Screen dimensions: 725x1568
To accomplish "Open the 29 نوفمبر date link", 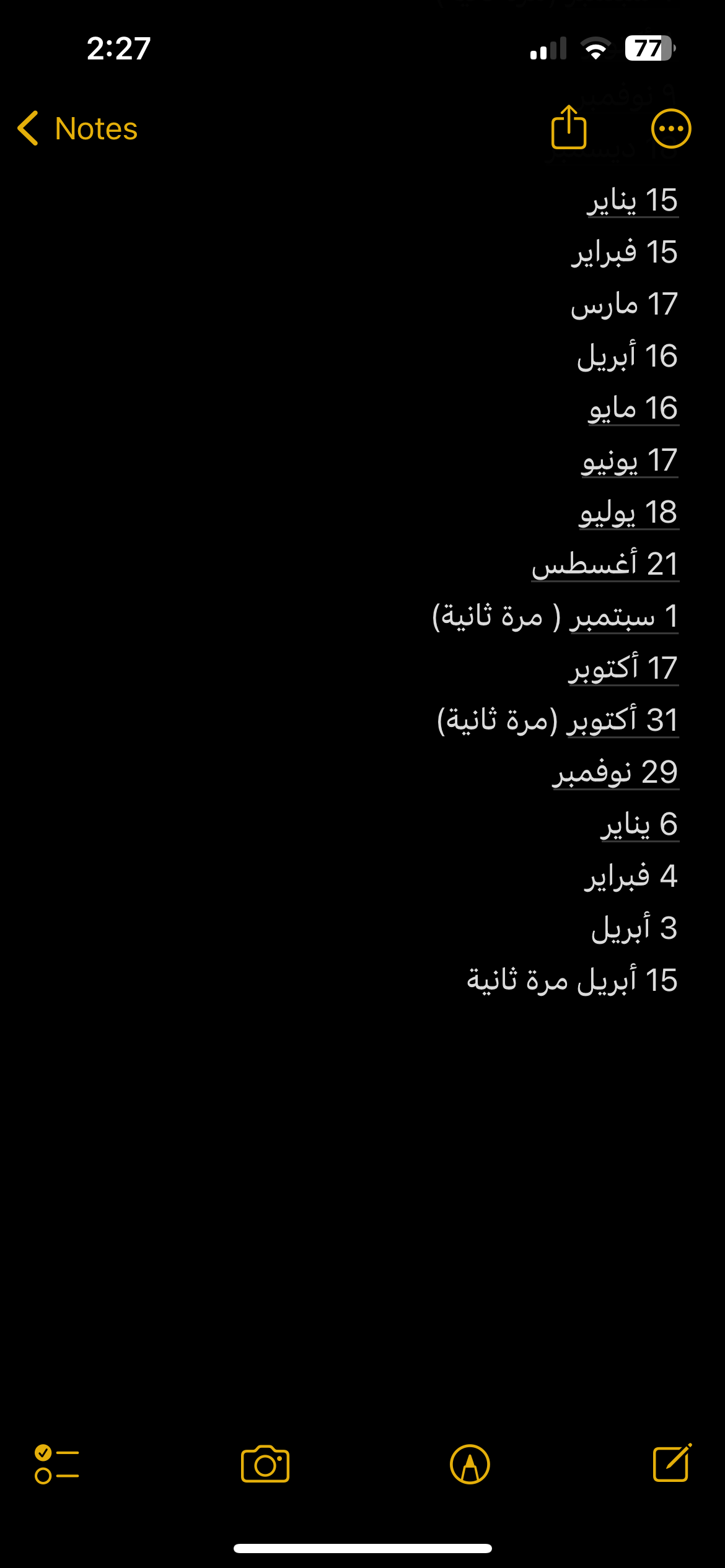I will pyautogui.click(x=615, y=773).
